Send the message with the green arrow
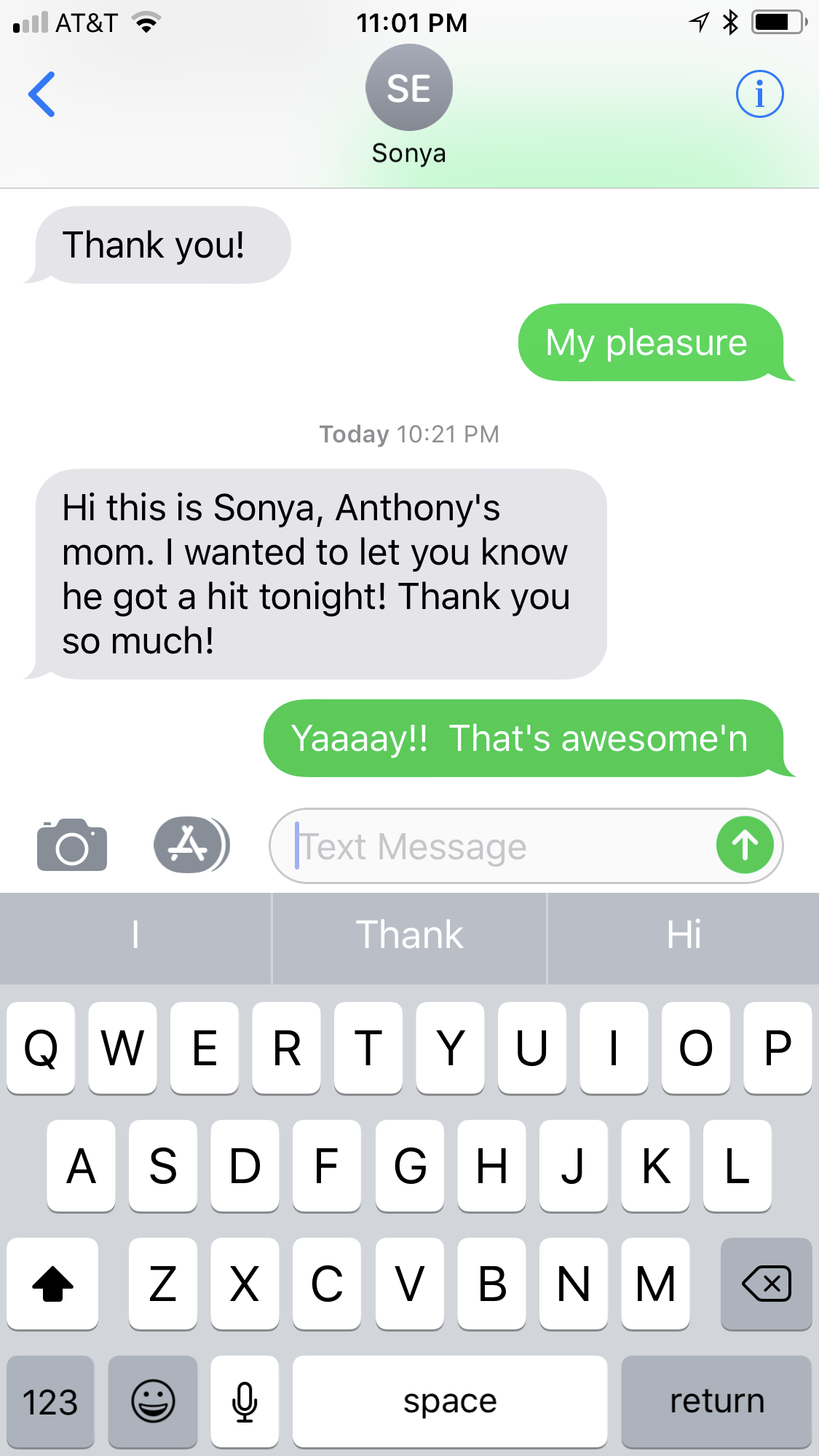 [x=745, y=845]
